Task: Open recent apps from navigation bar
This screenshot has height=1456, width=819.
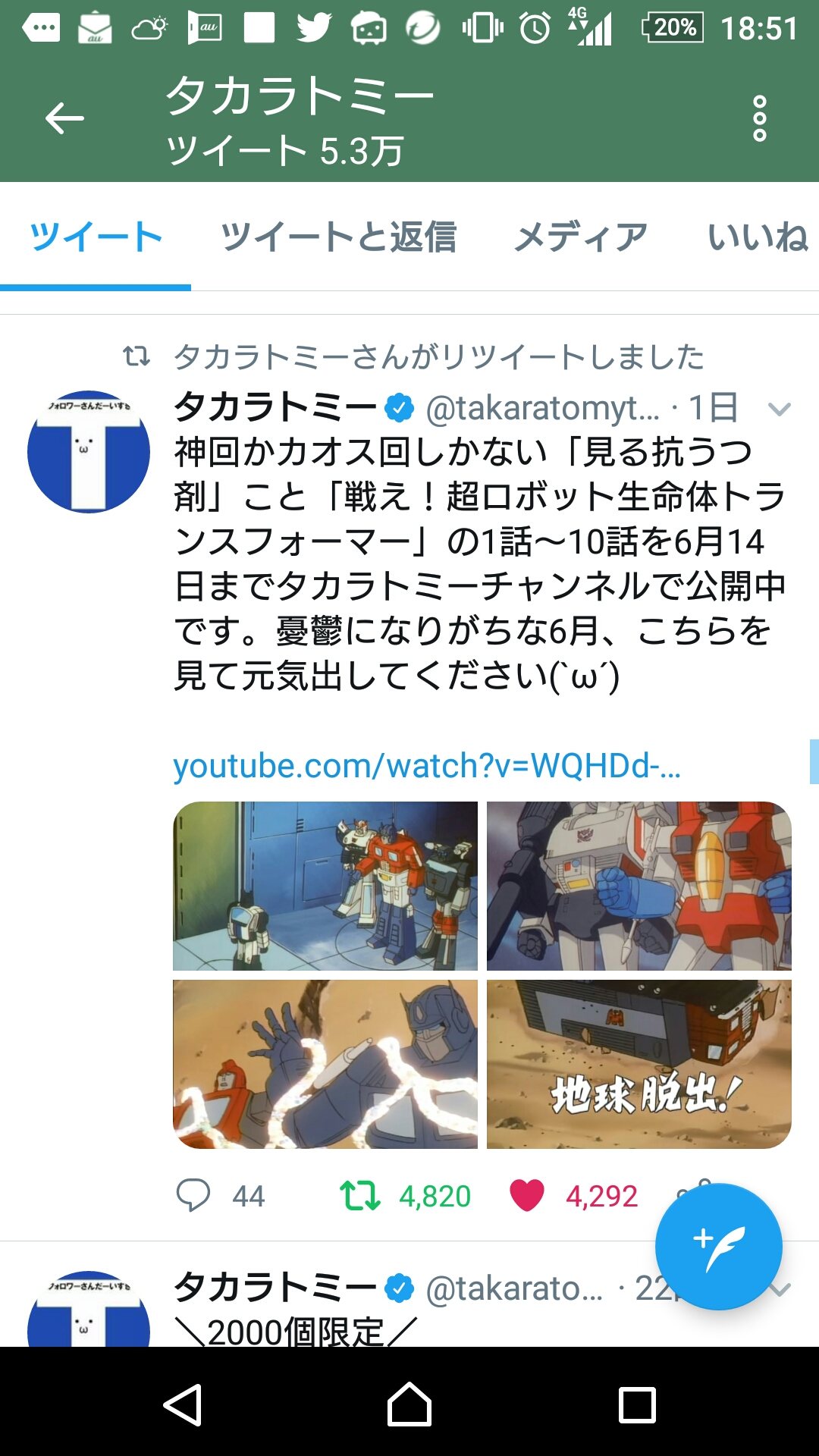Action: (x=637, y=1405)
